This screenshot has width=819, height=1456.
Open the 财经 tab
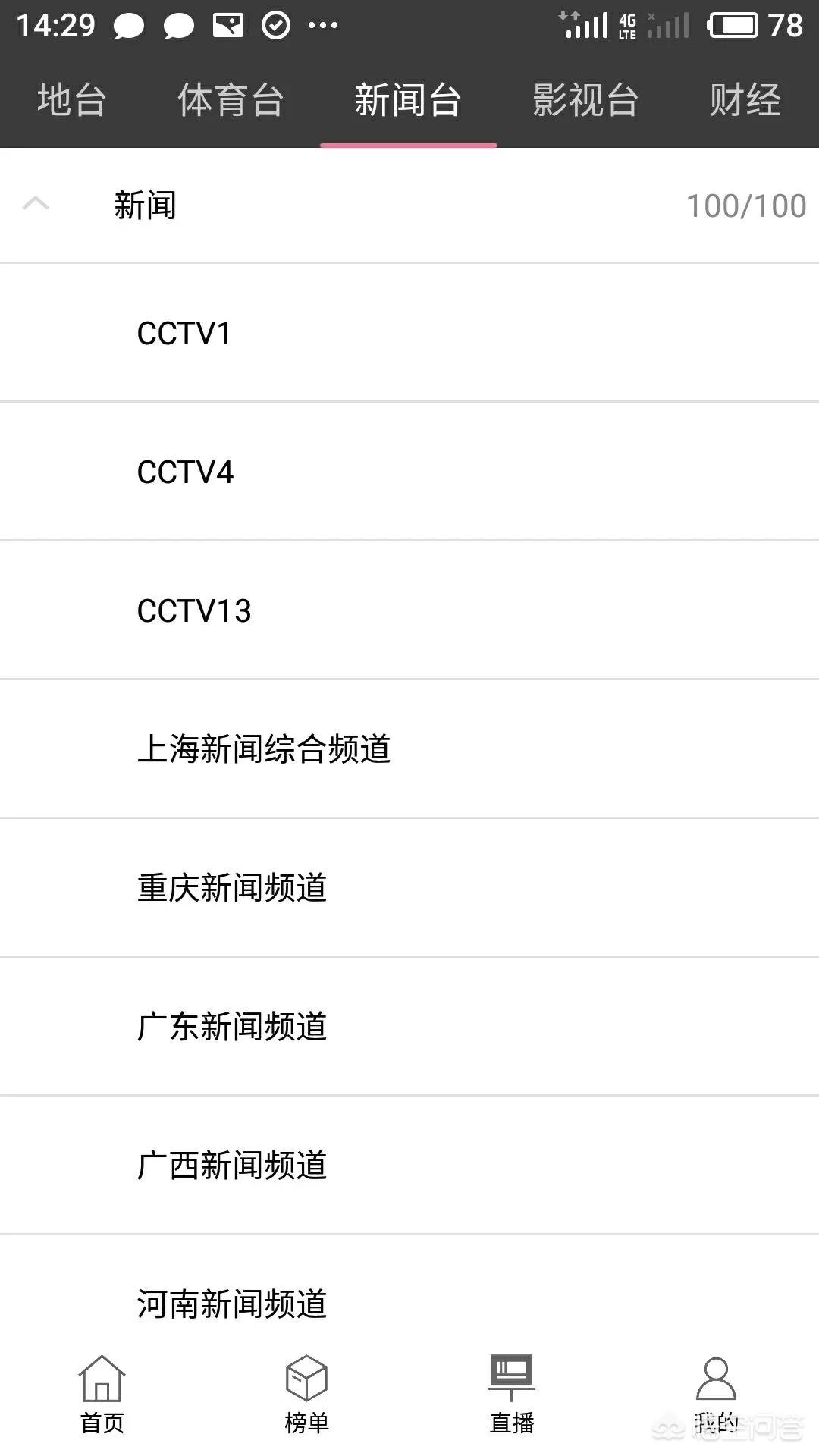coord(745,100)
